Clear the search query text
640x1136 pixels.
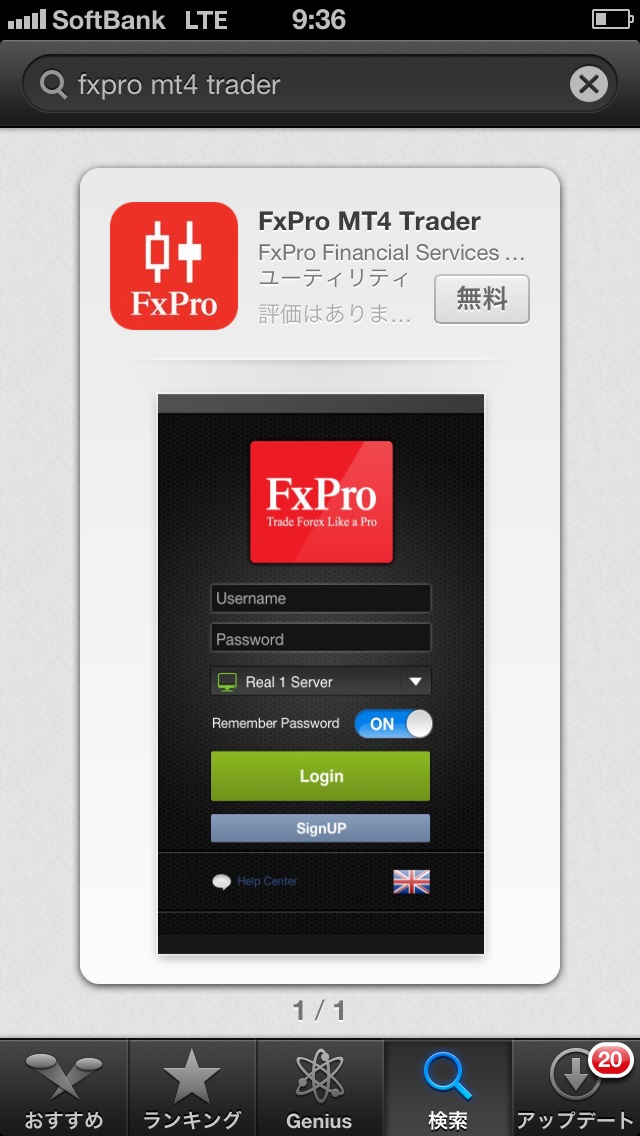pyautogui.click(x=589, y=85)
